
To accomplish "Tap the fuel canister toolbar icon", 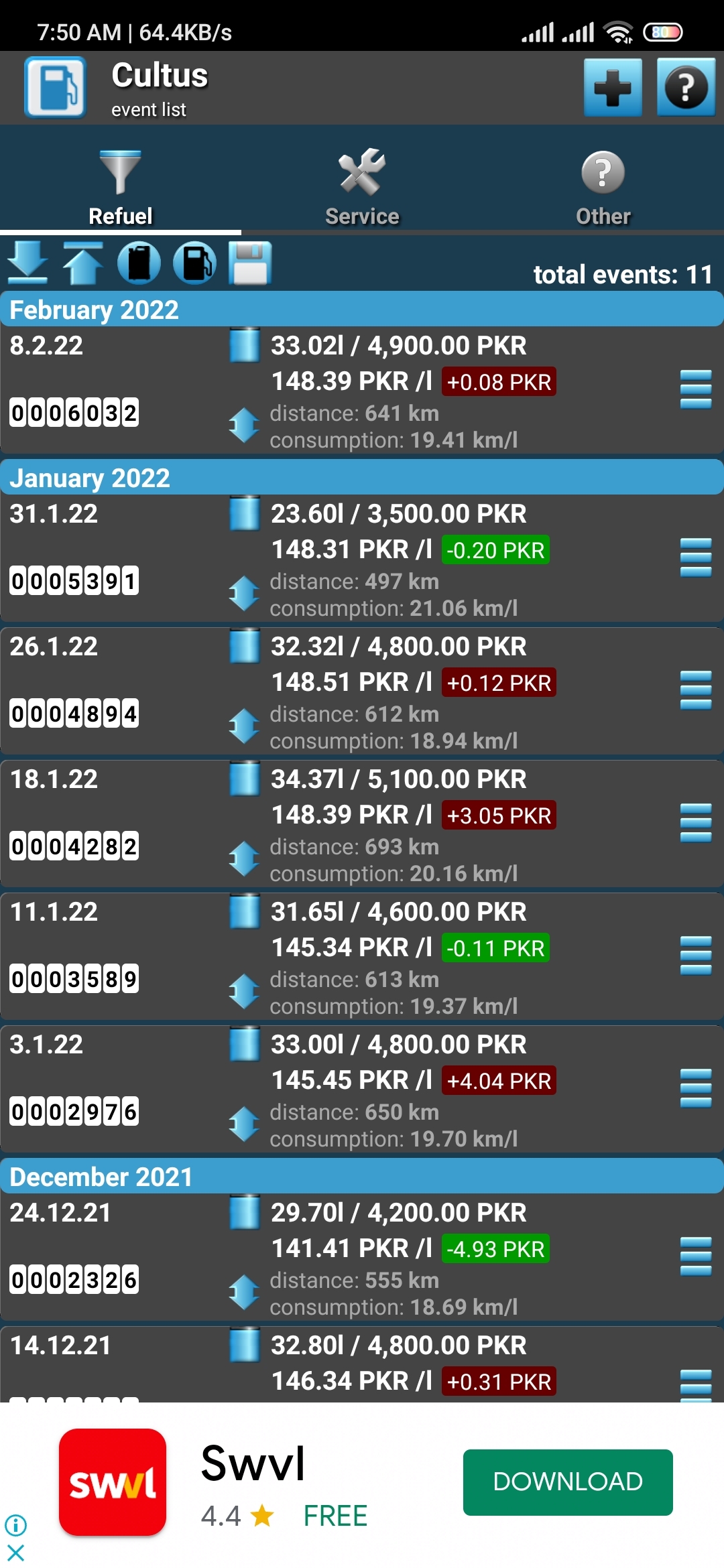I will point(139,263).
